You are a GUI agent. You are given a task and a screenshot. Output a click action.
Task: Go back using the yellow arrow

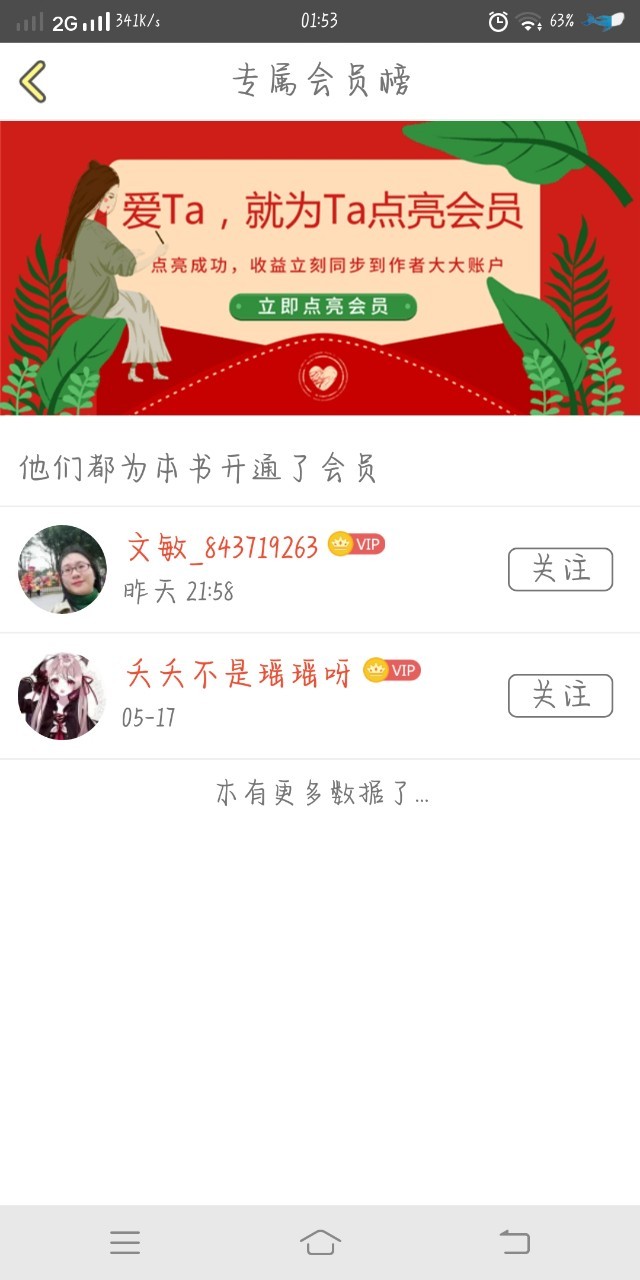pyautogui.click(x=33, y=81)
